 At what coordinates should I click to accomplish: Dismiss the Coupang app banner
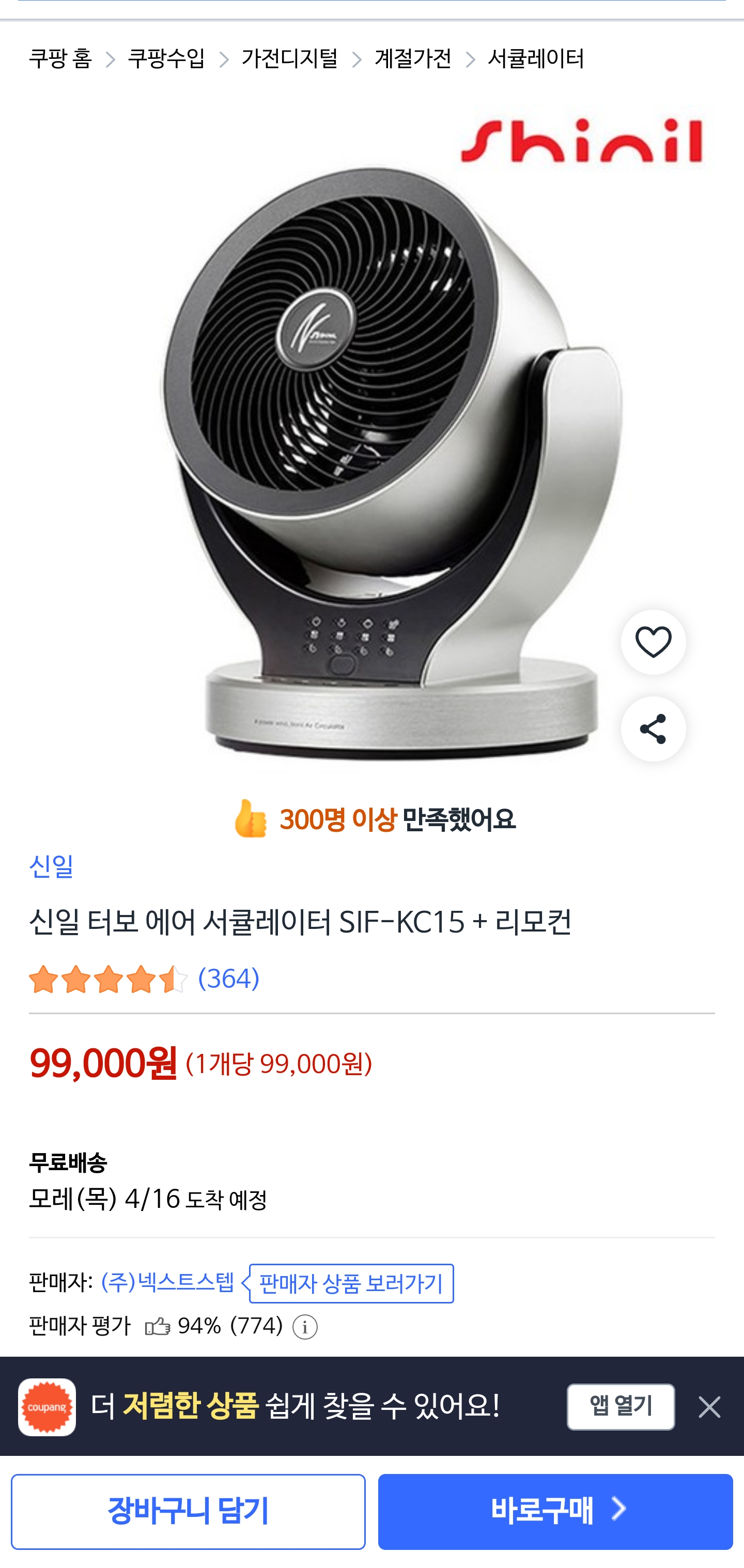pyautogui.click(x=709, y=1407)
